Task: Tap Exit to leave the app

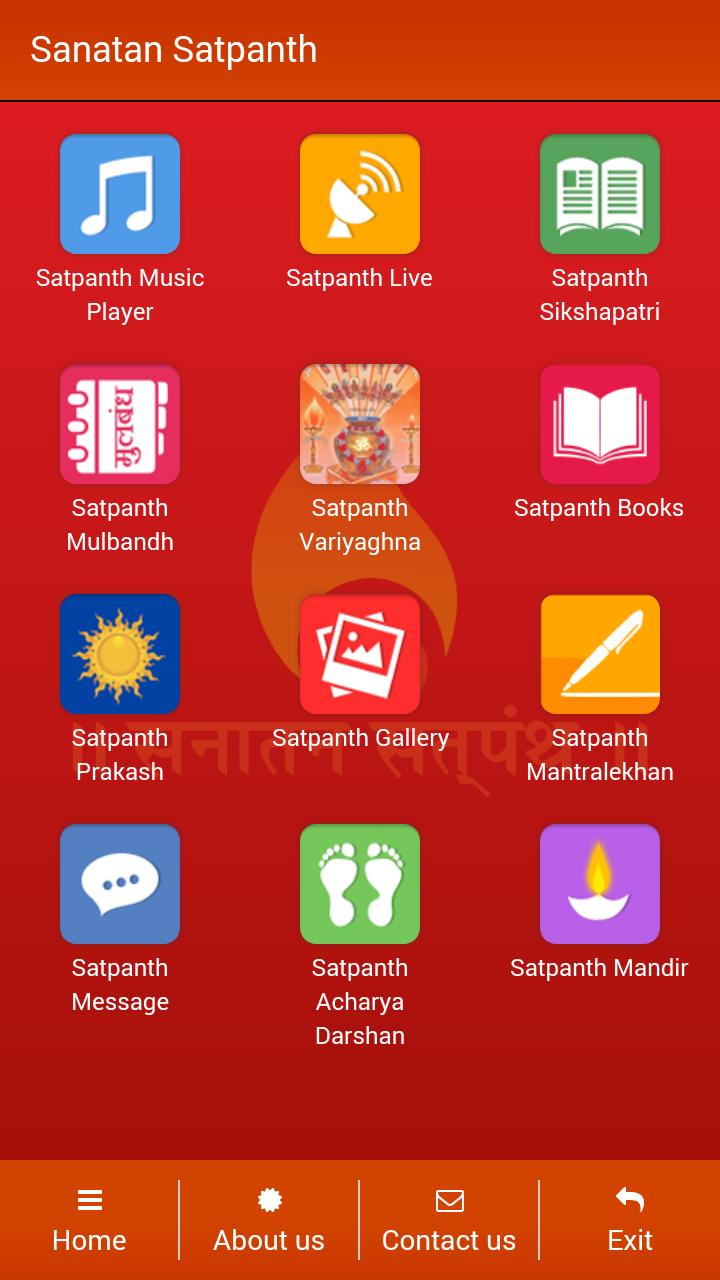Action: pos(630,1220)
